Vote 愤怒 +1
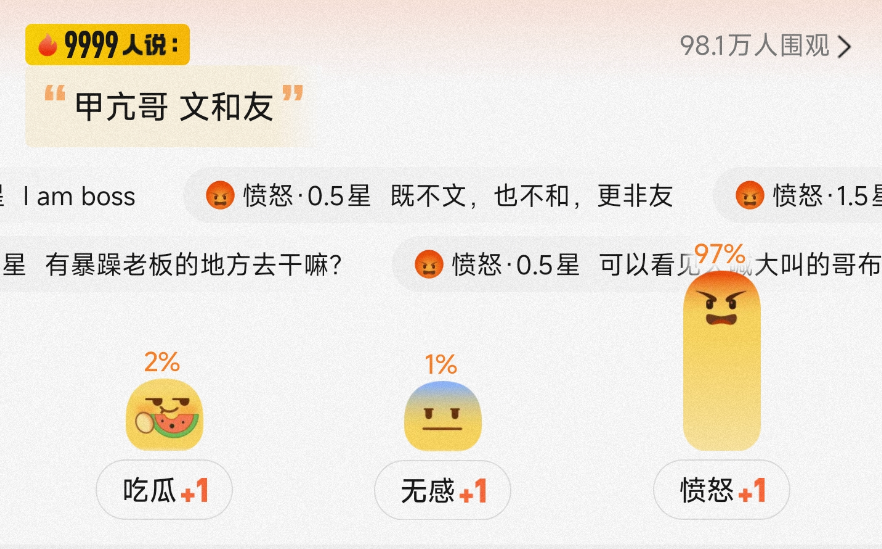This screenshot has width=882, height=549. coord(721,491)
